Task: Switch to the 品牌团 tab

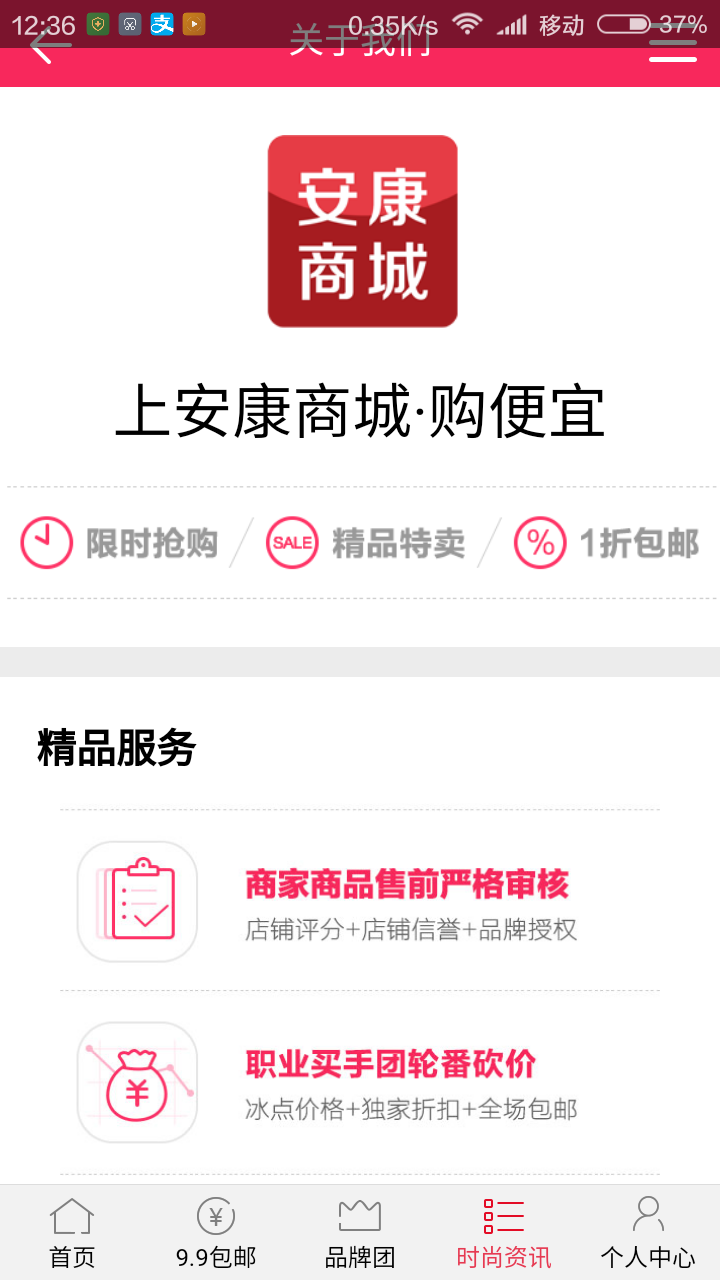Action: [x=360, y=1233]
